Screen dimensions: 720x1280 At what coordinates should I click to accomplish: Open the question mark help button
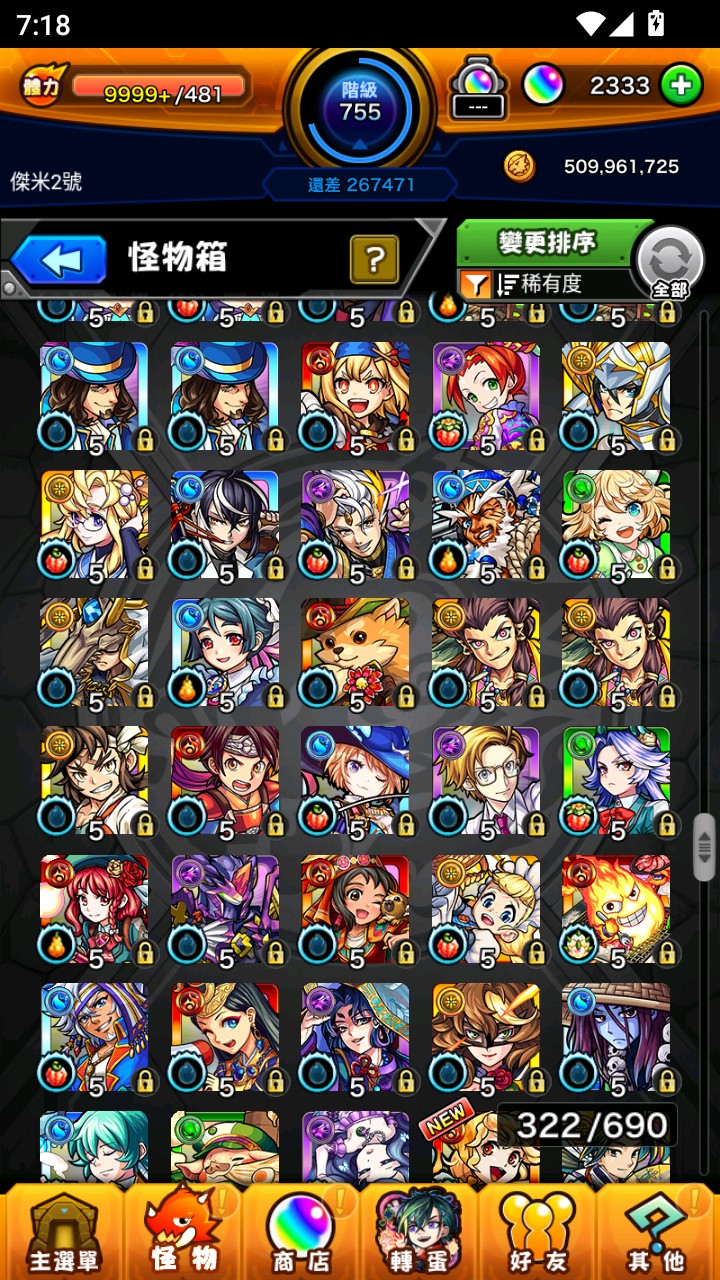[374, 260]
